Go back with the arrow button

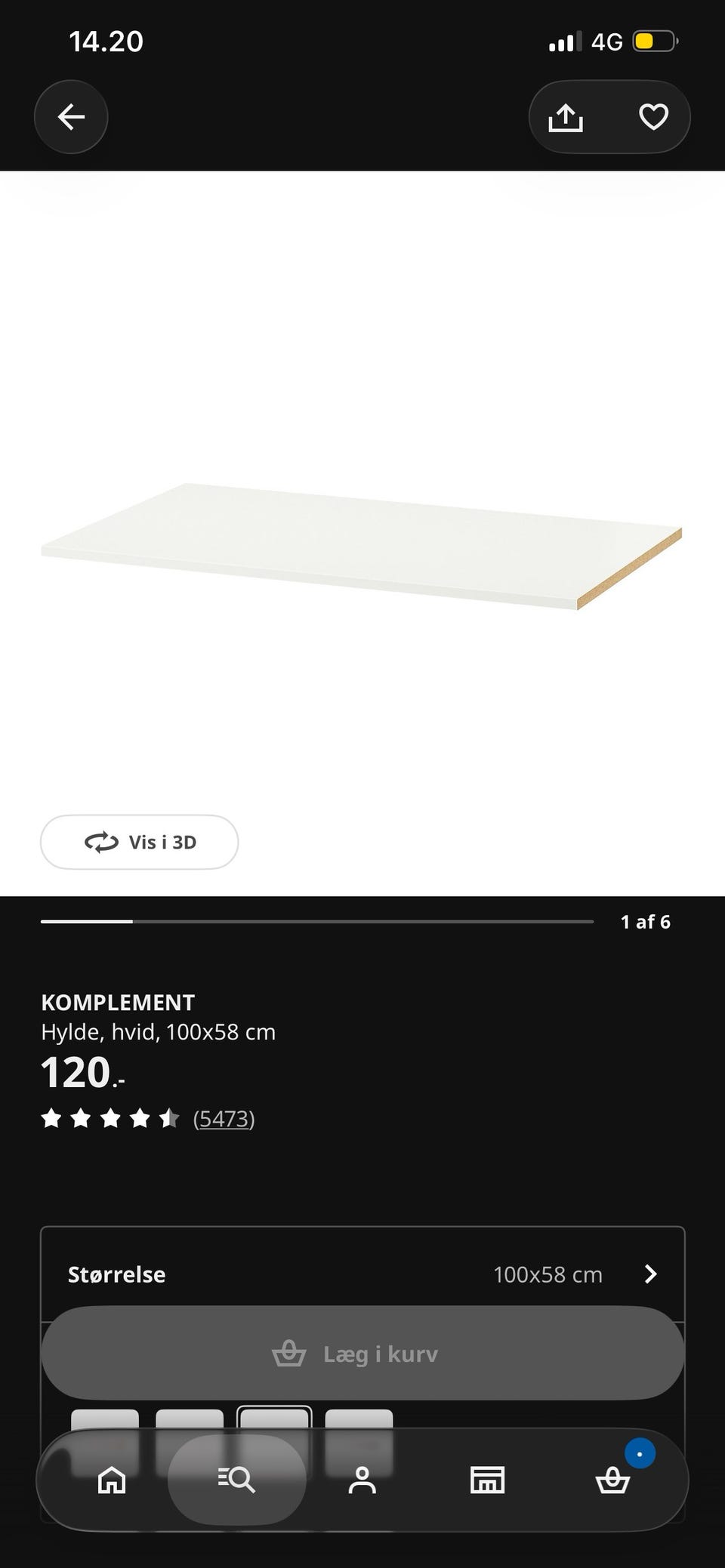pyautogui.click(x=71, y=117)
